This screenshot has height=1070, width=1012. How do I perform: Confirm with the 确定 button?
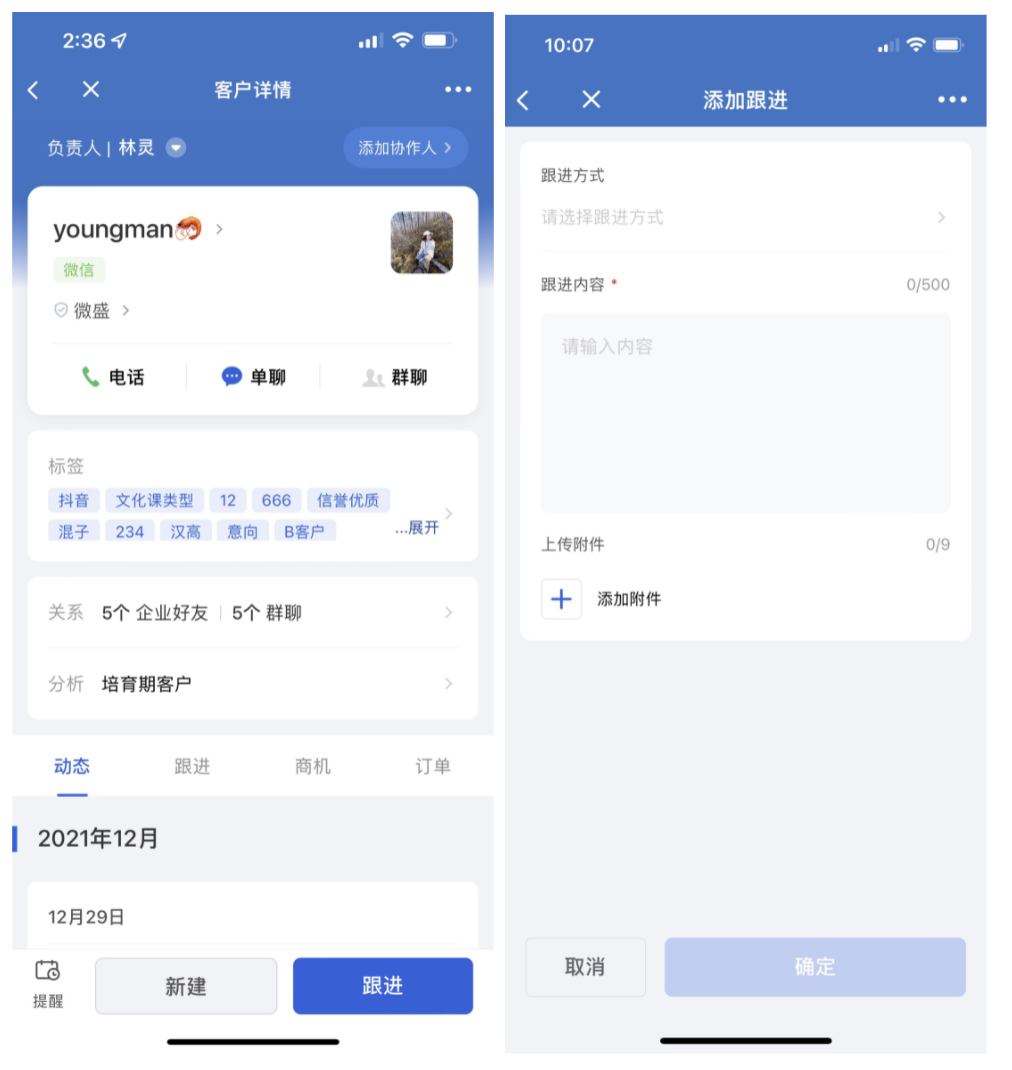point(814,967)
